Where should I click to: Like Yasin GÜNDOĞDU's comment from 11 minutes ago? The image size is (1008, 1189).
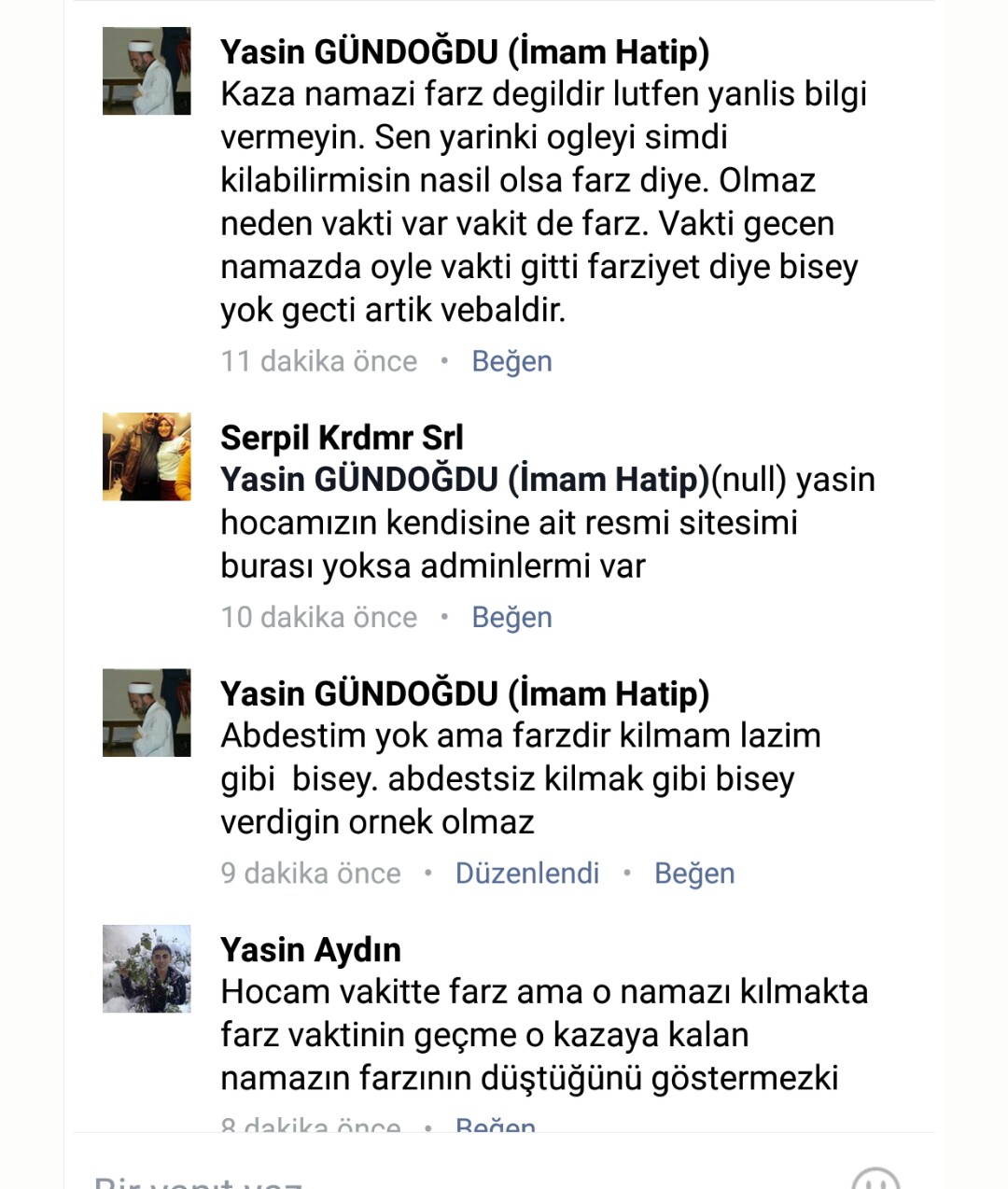(511, 361)
